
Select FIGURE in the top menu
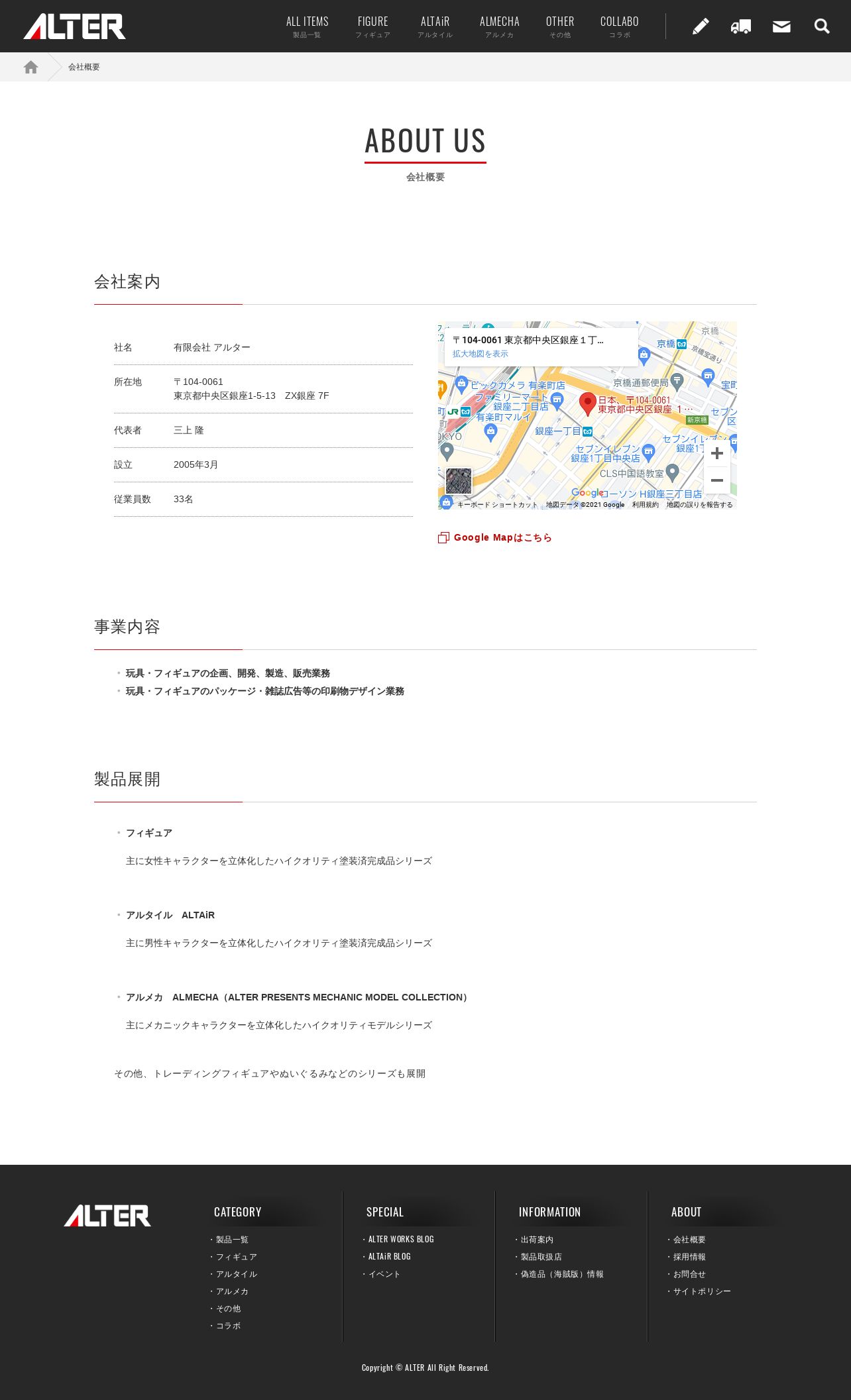(372, 27)
